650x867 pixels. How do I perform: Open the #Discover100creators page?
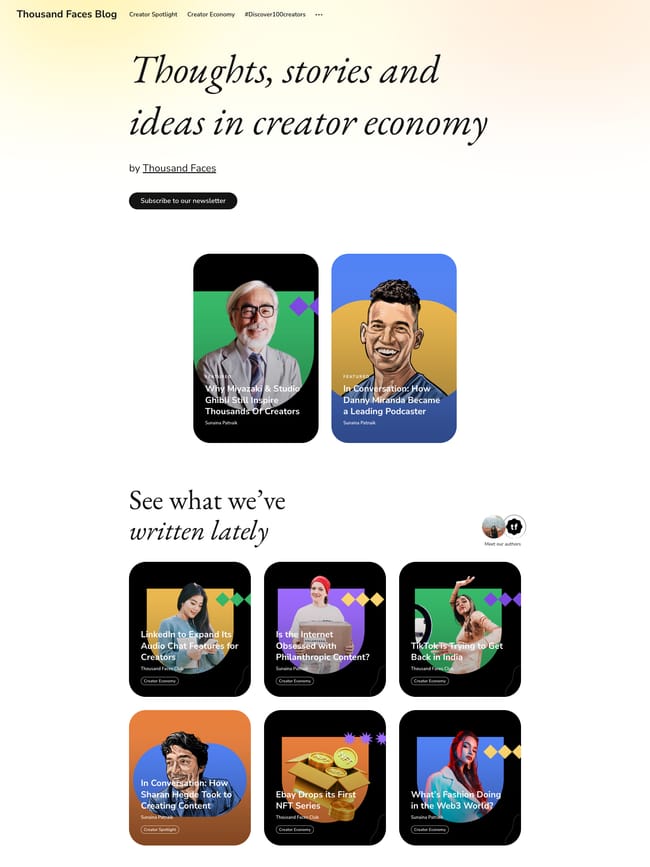(x=275, y=15)
